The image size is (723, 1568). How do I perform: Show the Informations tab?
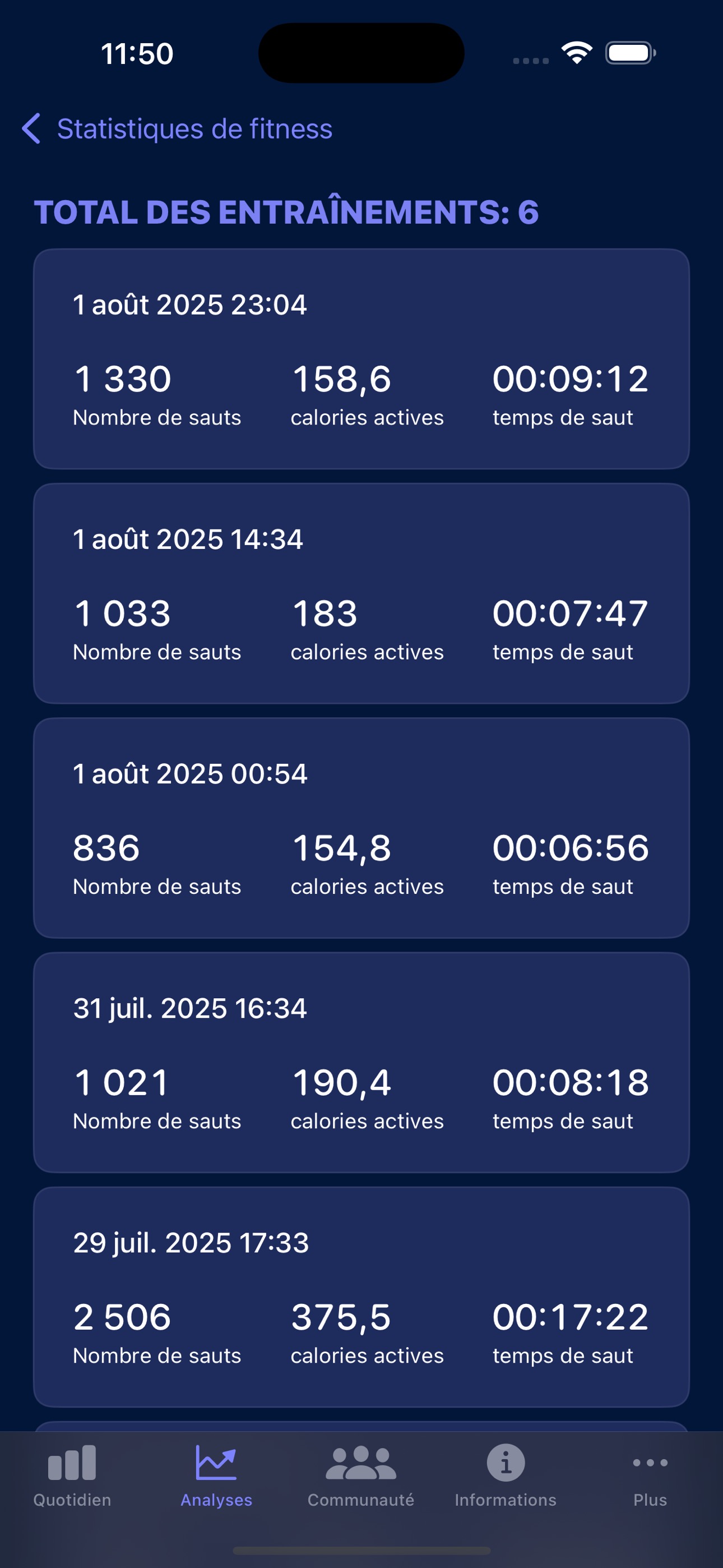click(505, 1475)
